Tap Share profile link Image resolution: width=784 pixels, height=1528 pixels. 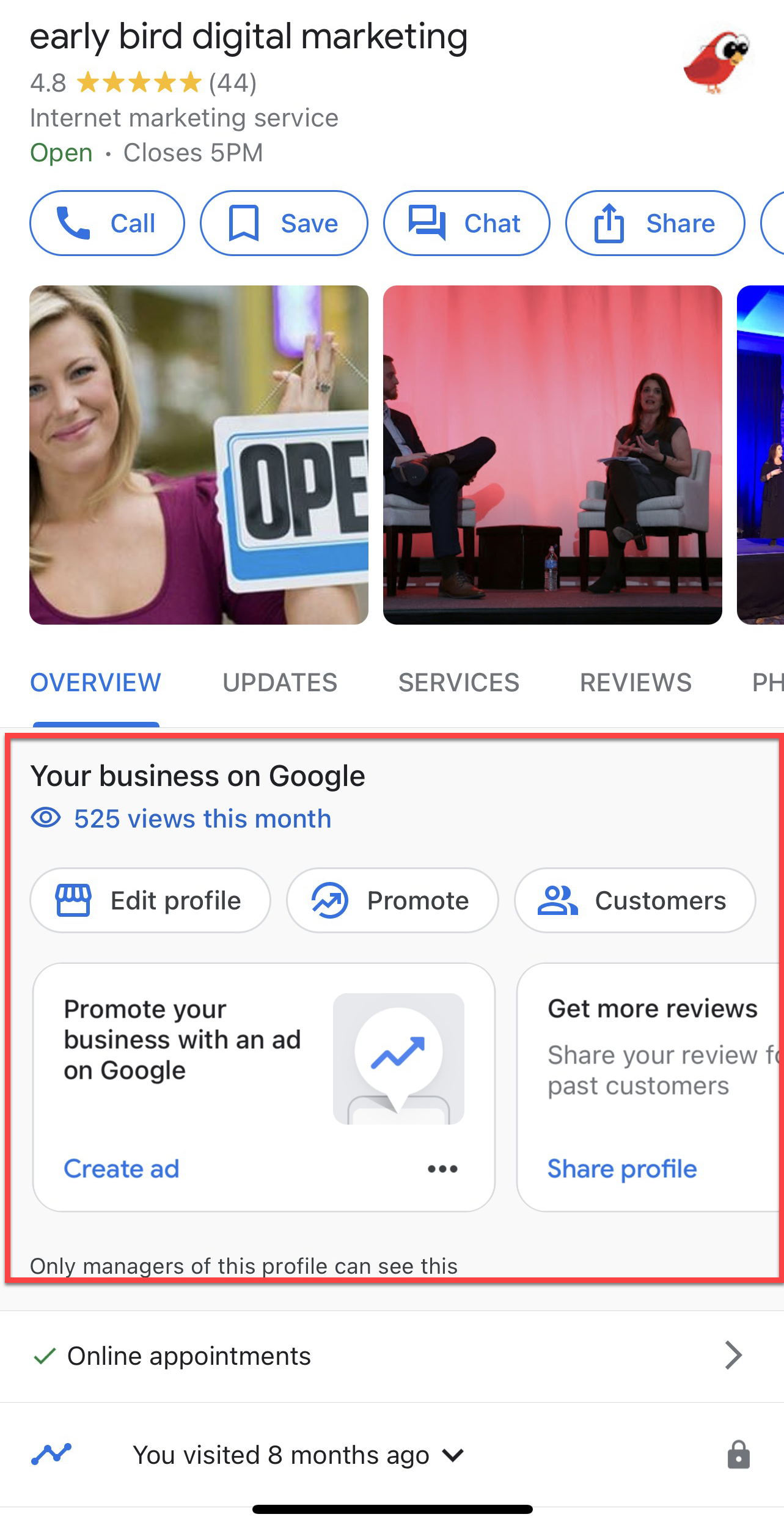622,1169
